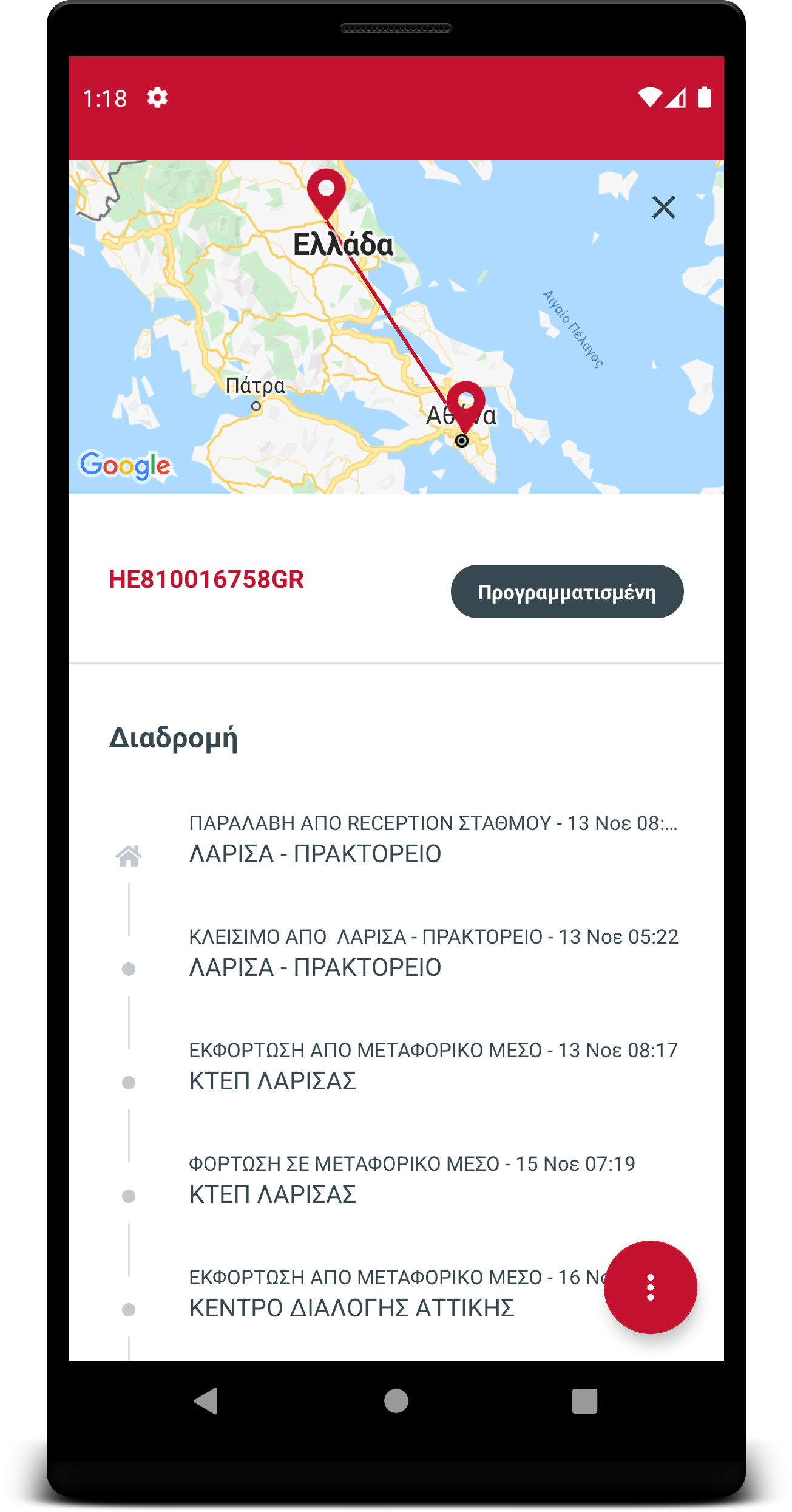
Task: Close the shipment tracking view
Action: (663, 207)
